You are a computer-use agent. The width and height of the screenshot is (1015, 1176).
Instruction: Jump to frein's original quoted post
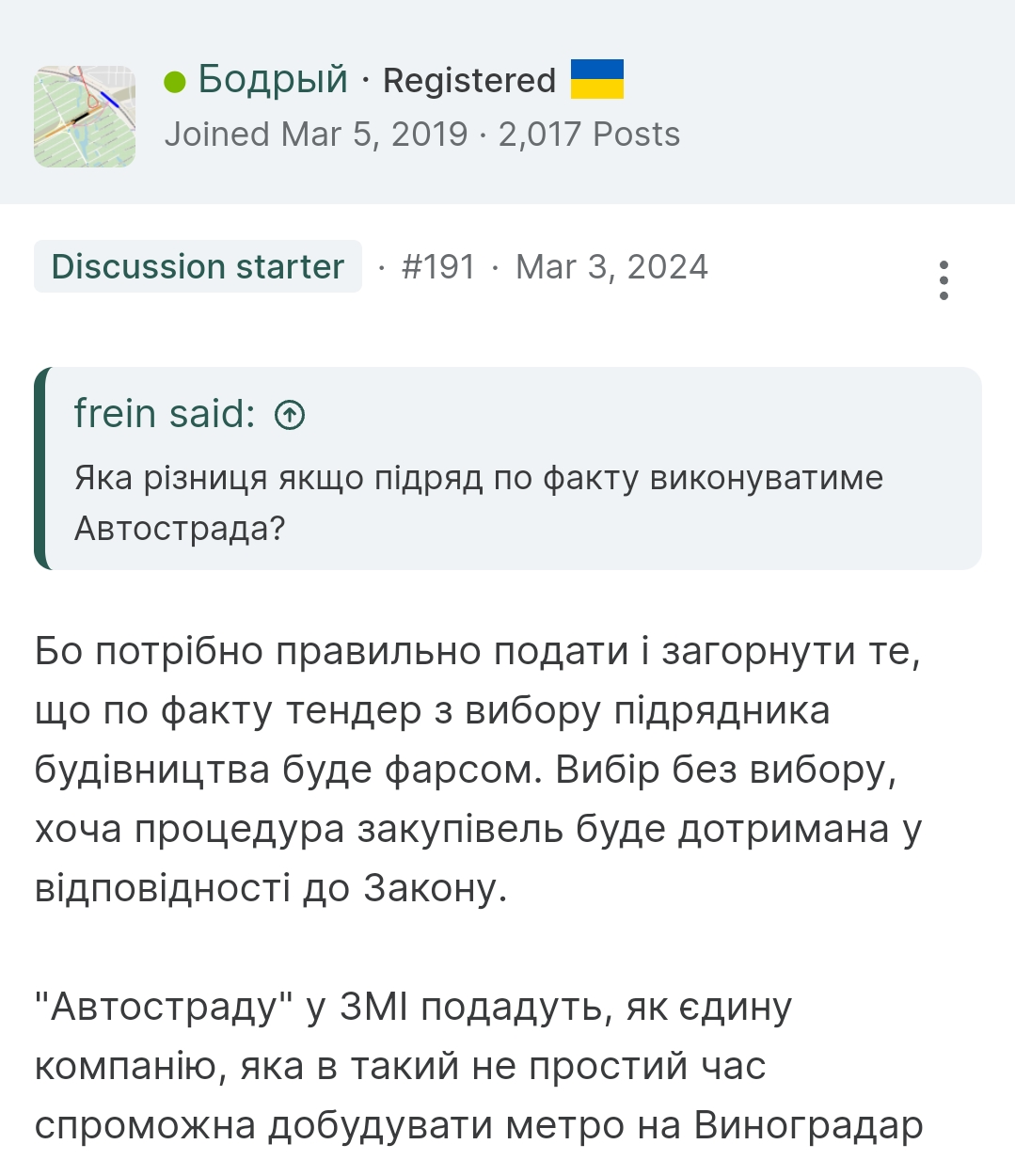click(x=290, y=414)
